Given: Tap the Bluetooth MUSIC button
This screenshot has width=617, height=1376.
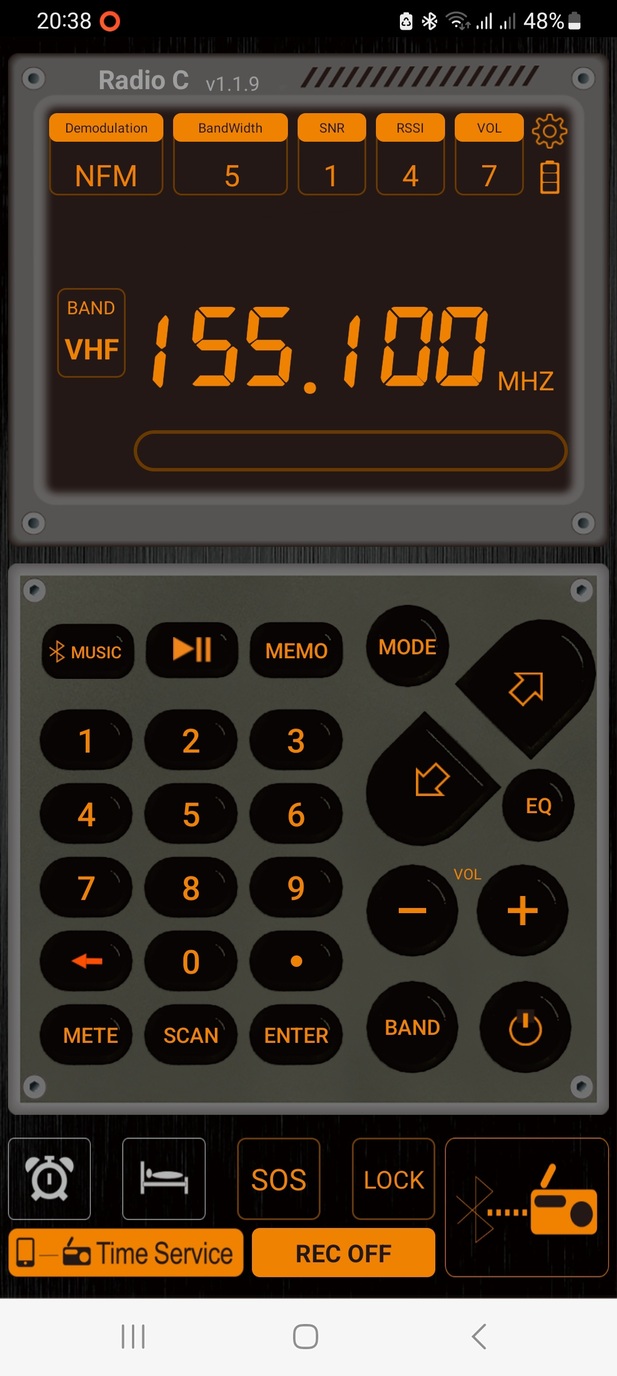Looking at the screenshot, I should click(x=87, y=652).
